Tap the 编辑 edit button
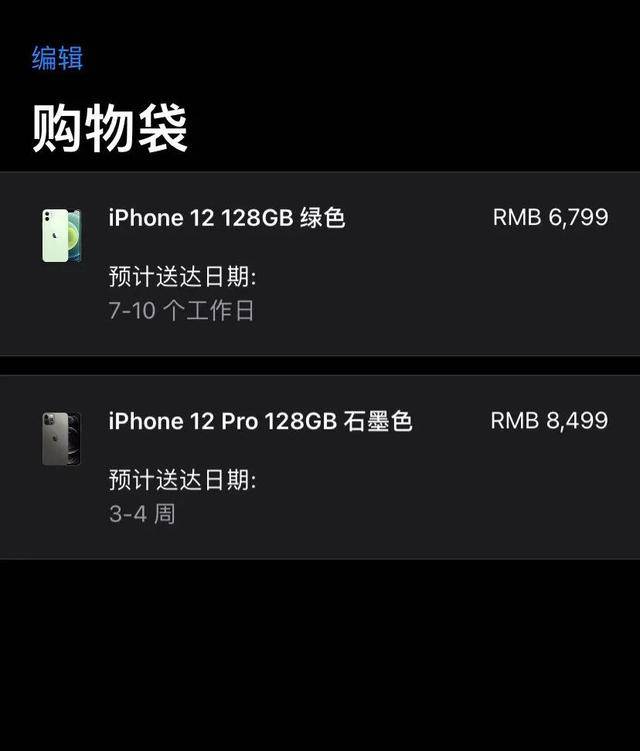640x751 pixels. (57, 58)
